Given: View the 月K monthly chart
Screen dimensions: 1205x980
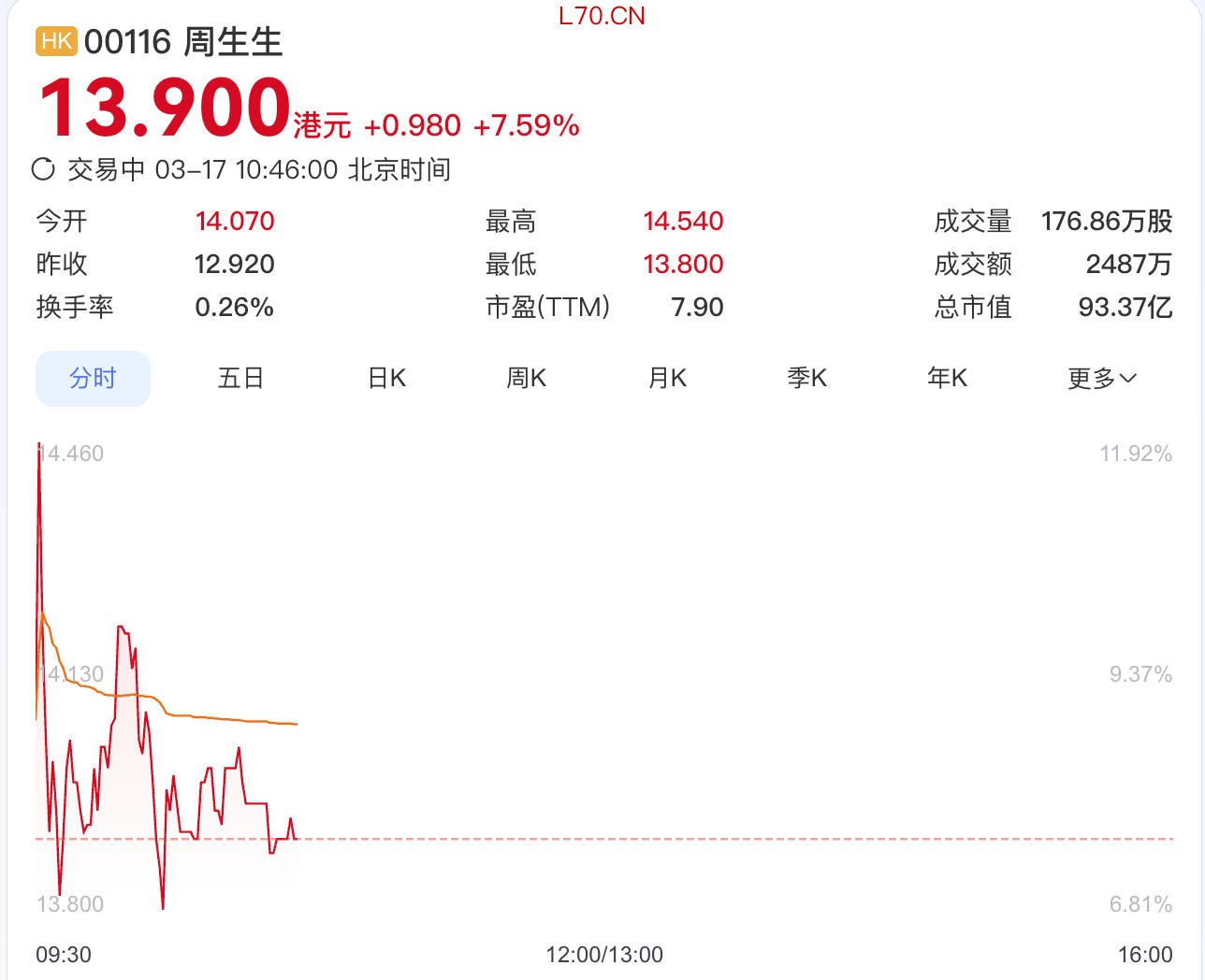Looking at the screenshot, I should 667,379.
